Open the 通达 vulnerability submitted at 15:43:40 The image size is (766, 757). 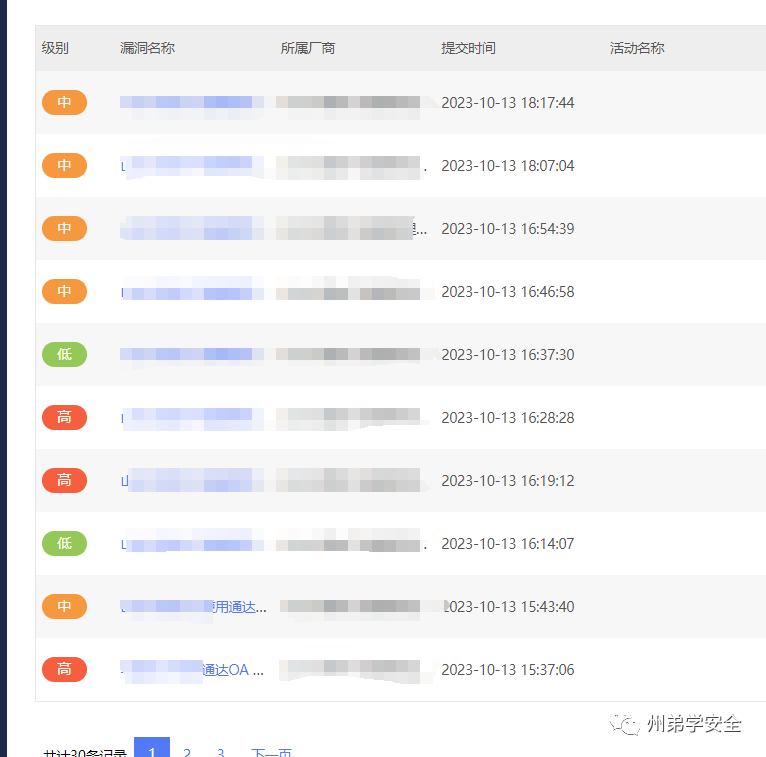[x=193, y=607]
